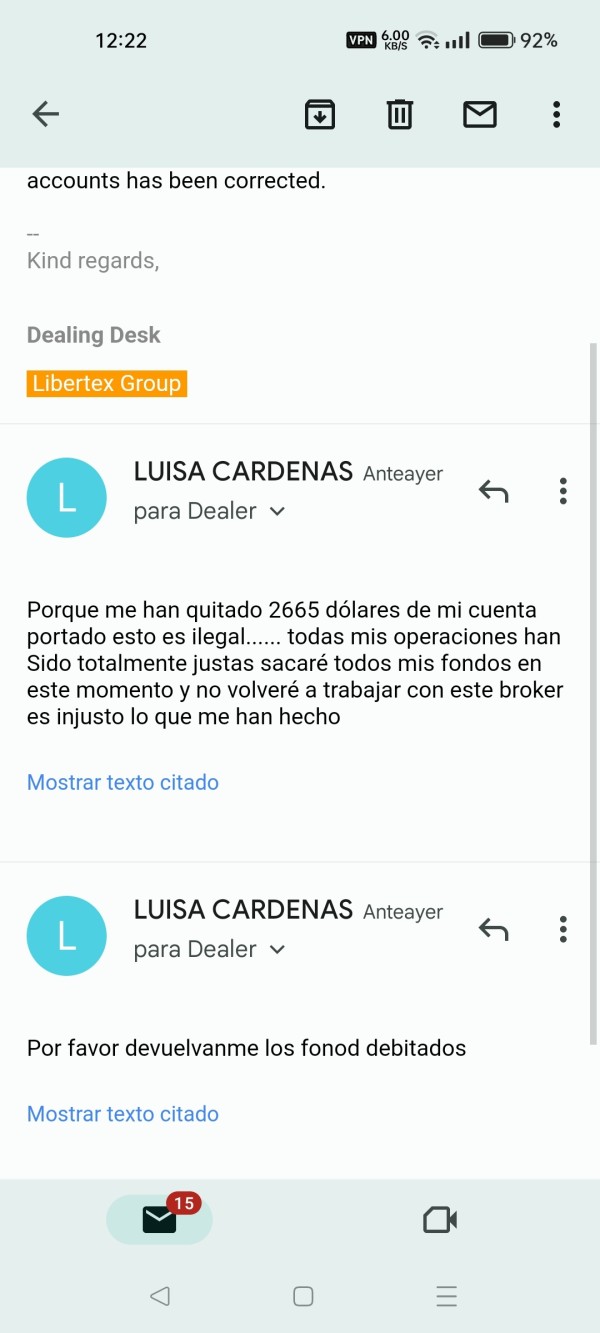600x1333 pixels.
Task: Switch to the Mail tab with 15 unread
Action: coord(160,1219)
